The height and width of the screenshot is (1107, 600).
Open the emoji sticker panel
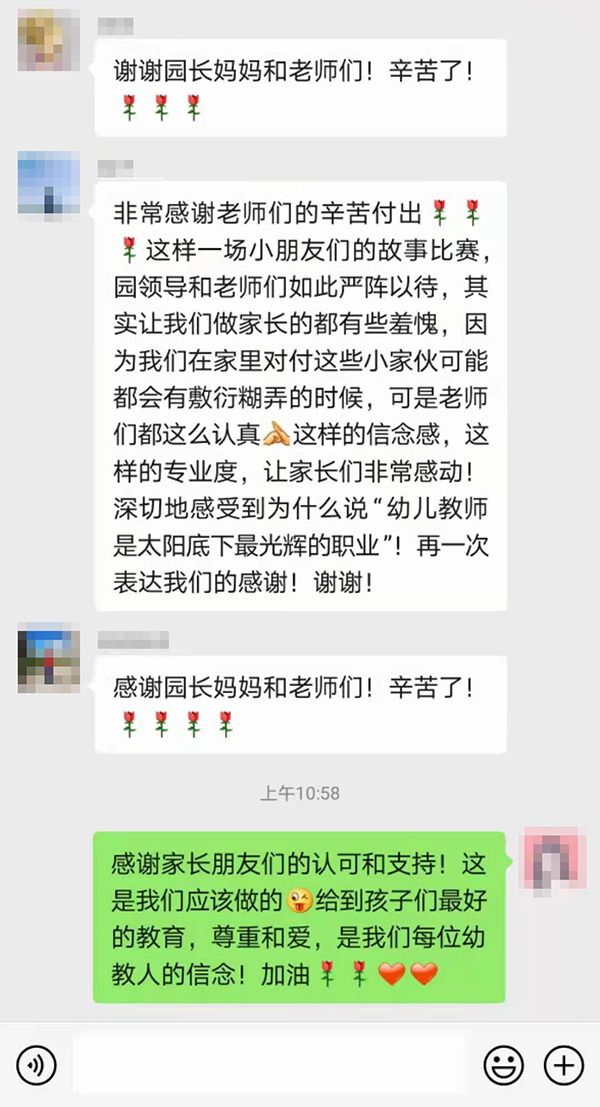(x=503, y=1065)
